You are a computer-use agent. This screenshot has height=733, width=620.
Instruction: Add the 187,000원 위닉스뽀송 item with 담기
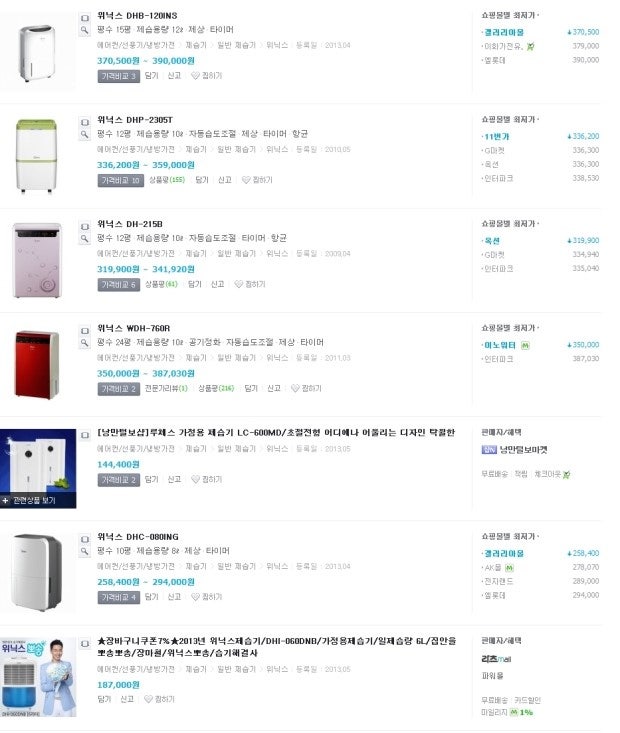(x=104, y=699)
